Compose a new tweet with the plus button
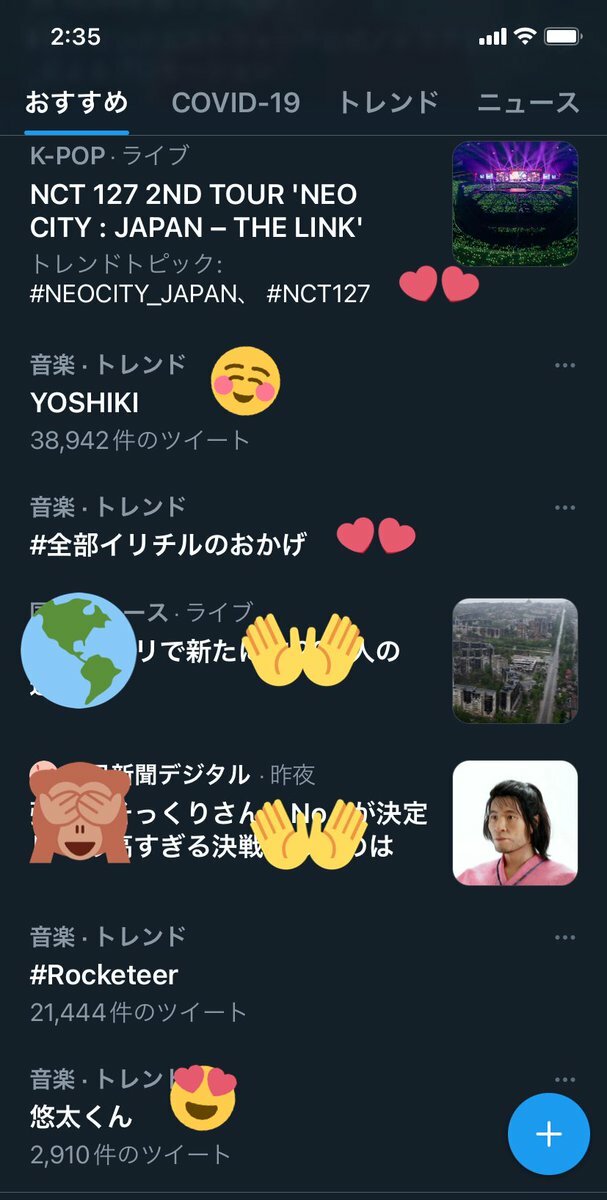607x1200 pixels. (549, 1134)
